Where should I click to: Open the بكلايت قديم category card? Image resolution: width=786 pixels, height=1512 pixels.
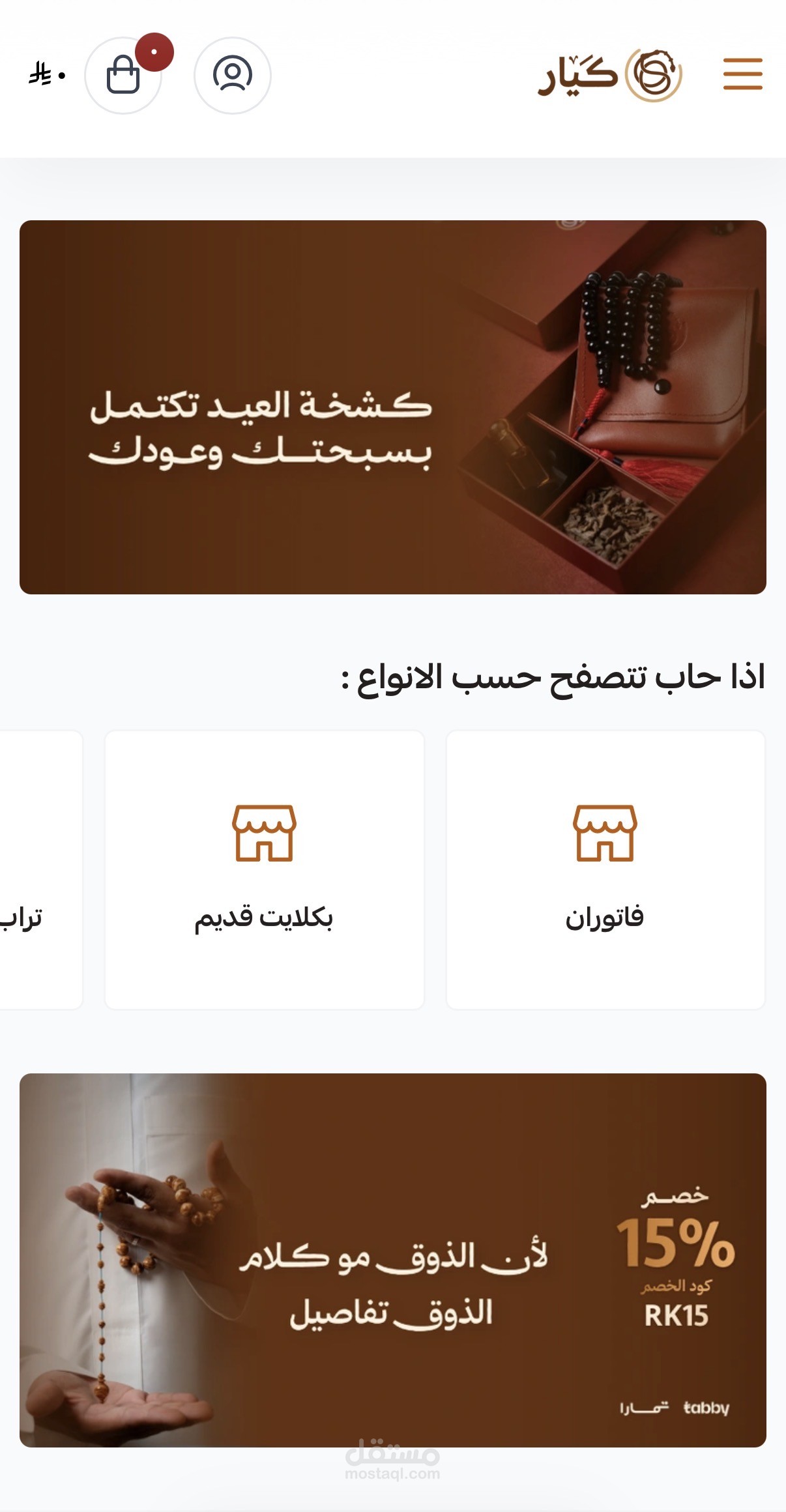click(265, 870)
